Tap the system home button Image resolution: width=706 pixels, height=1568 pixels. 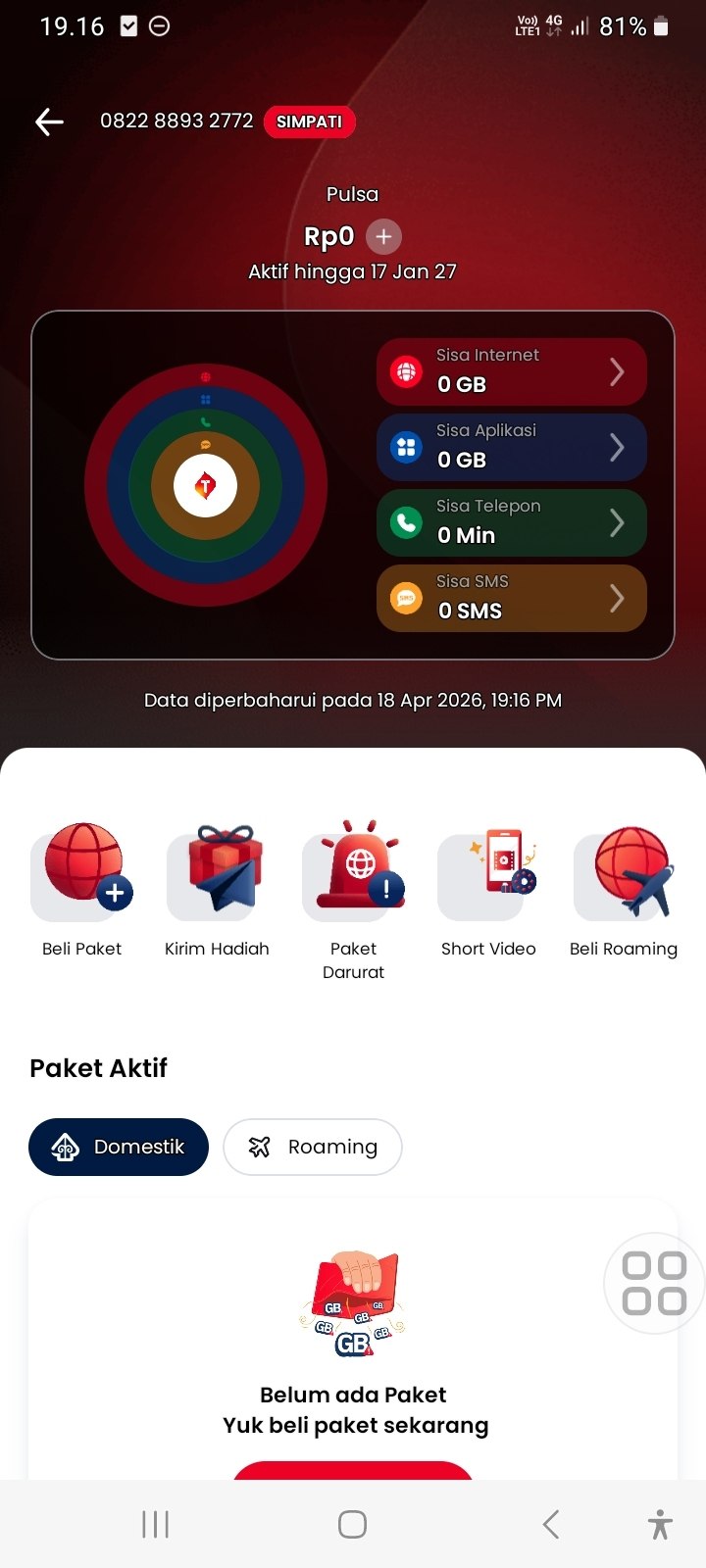352,1524
